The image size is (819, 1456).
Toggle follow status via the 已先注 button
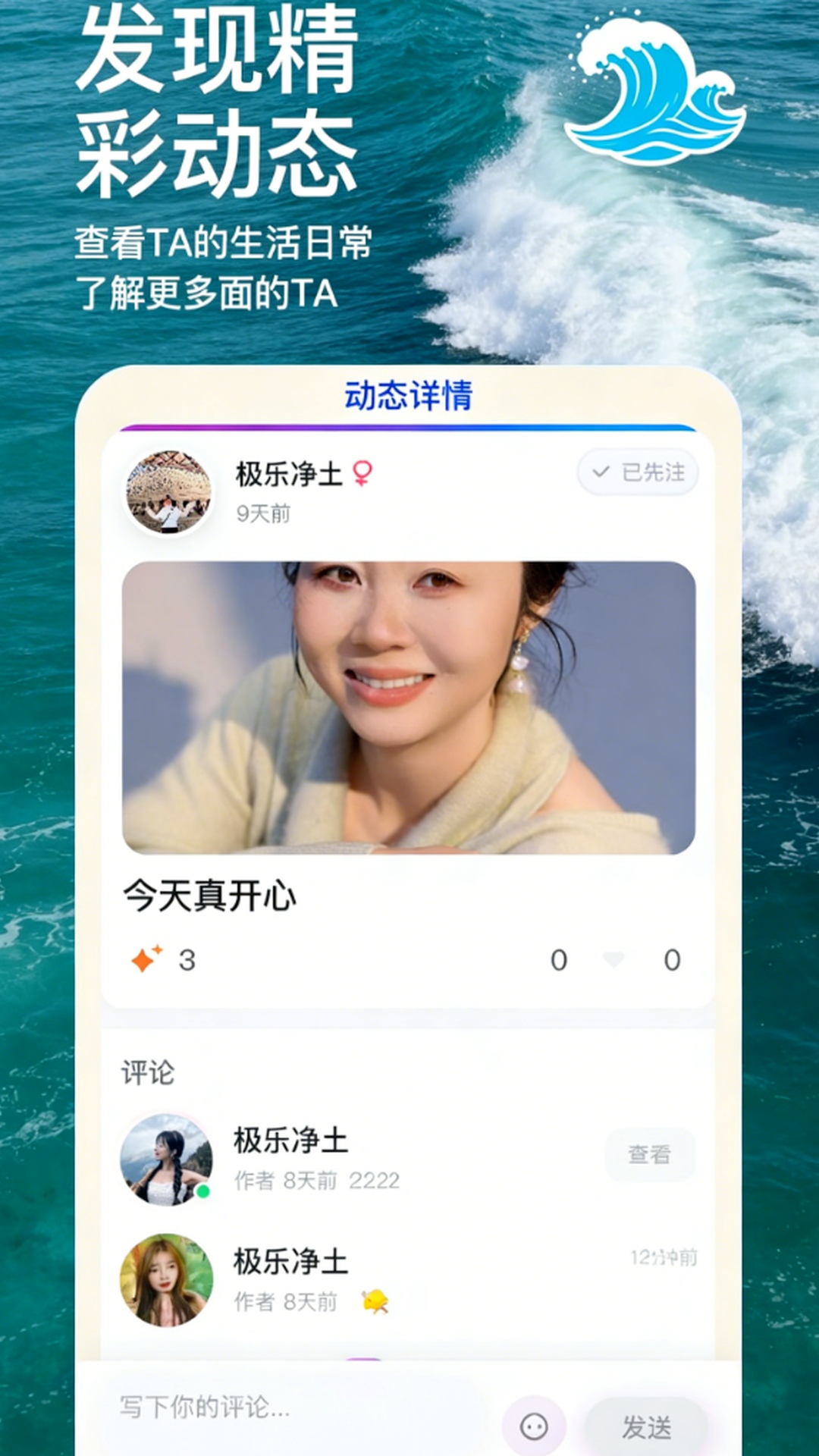637,472
